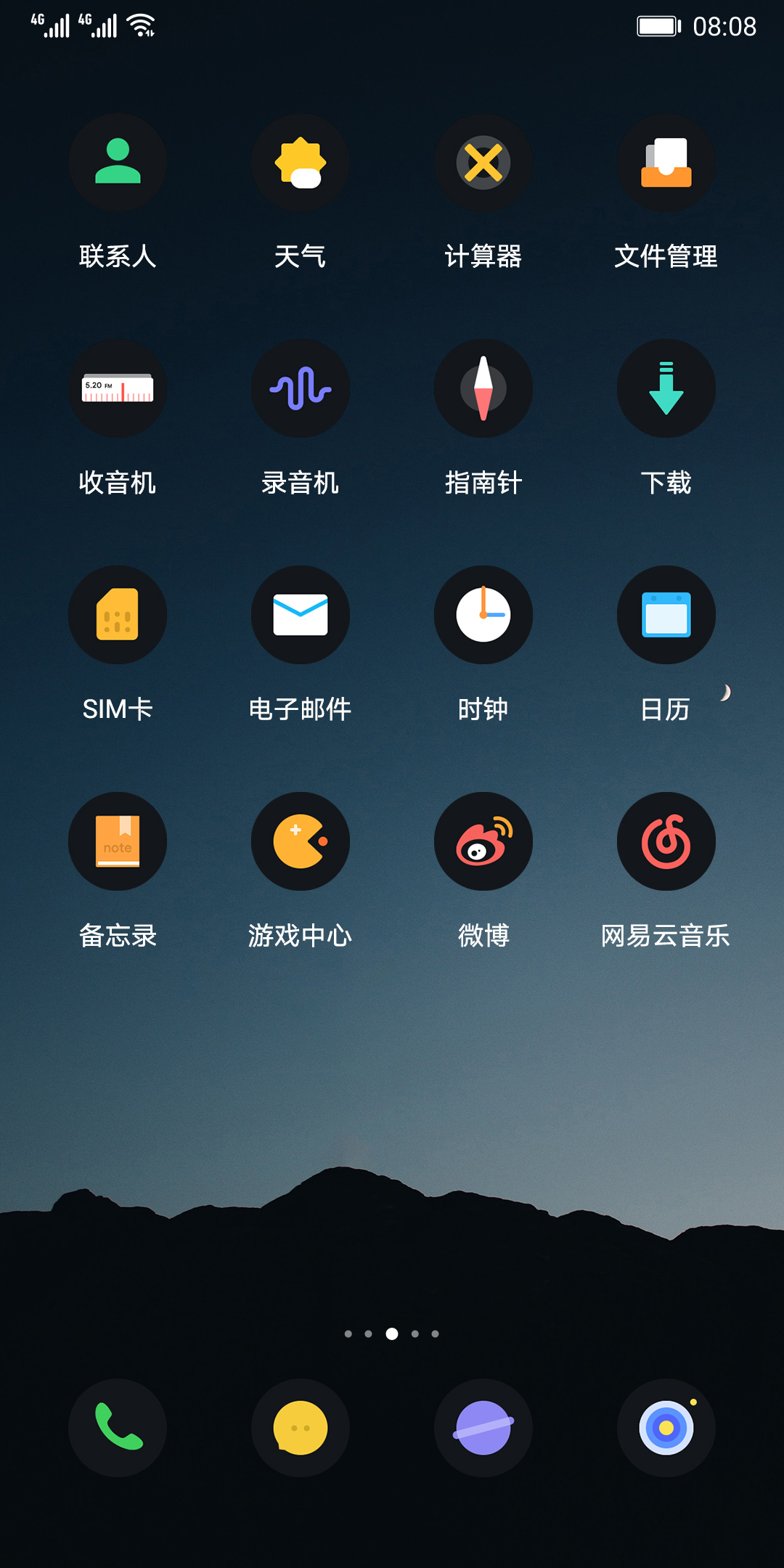Image resolution: width=784 pixels, height=1568 pixels.
Task: Open SIM卡 settings app
Action: 118,615
